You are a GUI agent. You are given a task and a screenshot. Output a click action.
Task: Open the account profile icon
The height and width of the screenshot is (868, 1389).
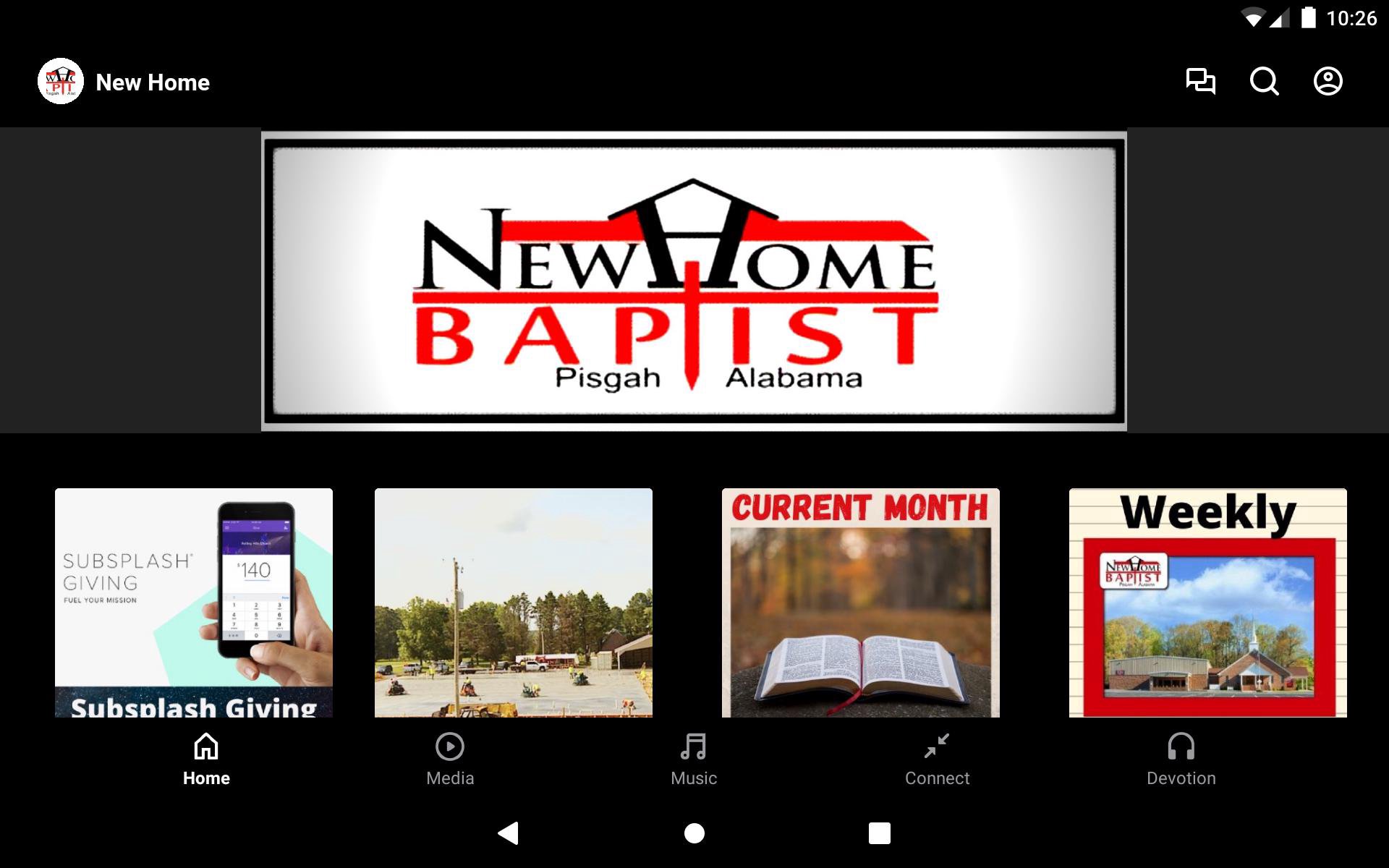click(1328, 81)
